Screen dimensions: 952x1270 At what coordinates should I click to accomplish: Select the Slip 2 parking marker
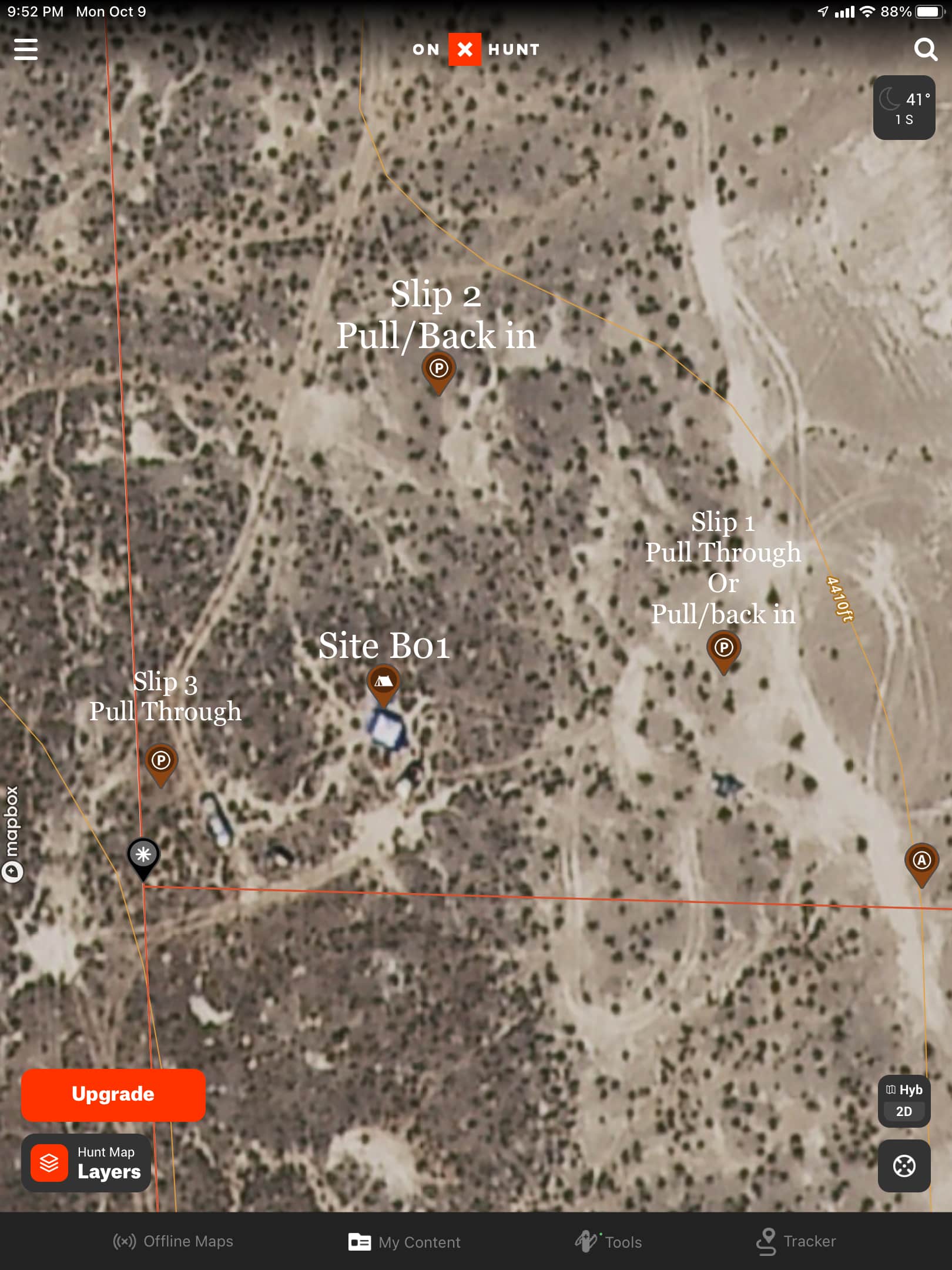438,372
